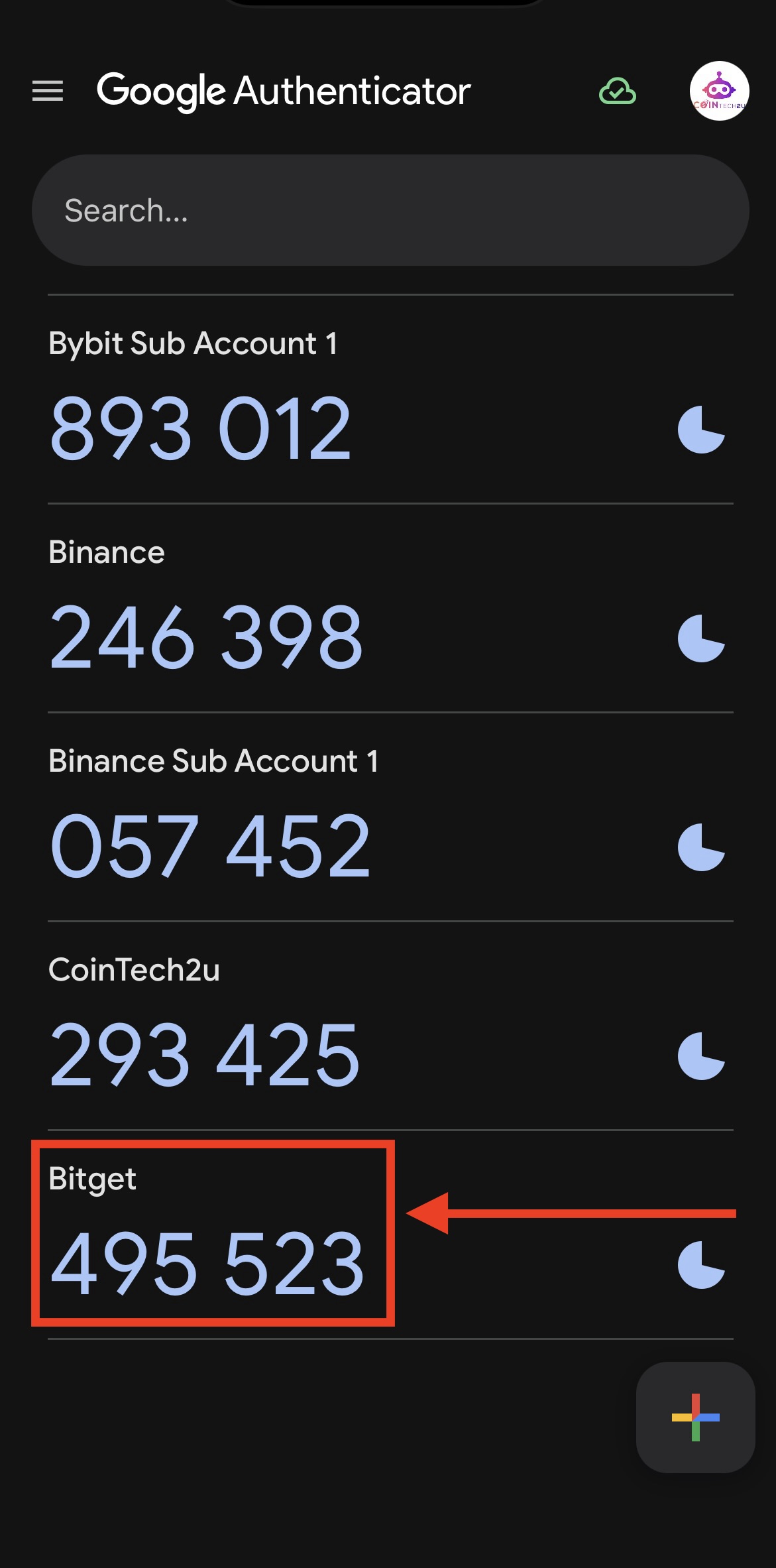
Task: Tap the cloud sync status icon
Action: point(617,91)
